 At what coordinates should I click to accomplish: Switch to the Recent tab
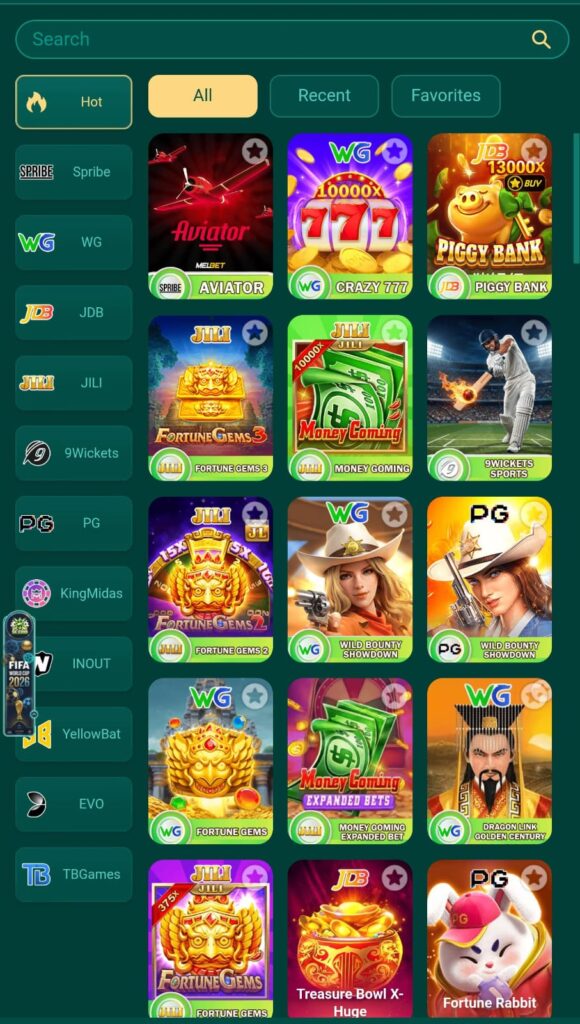[x=324, y=95]
